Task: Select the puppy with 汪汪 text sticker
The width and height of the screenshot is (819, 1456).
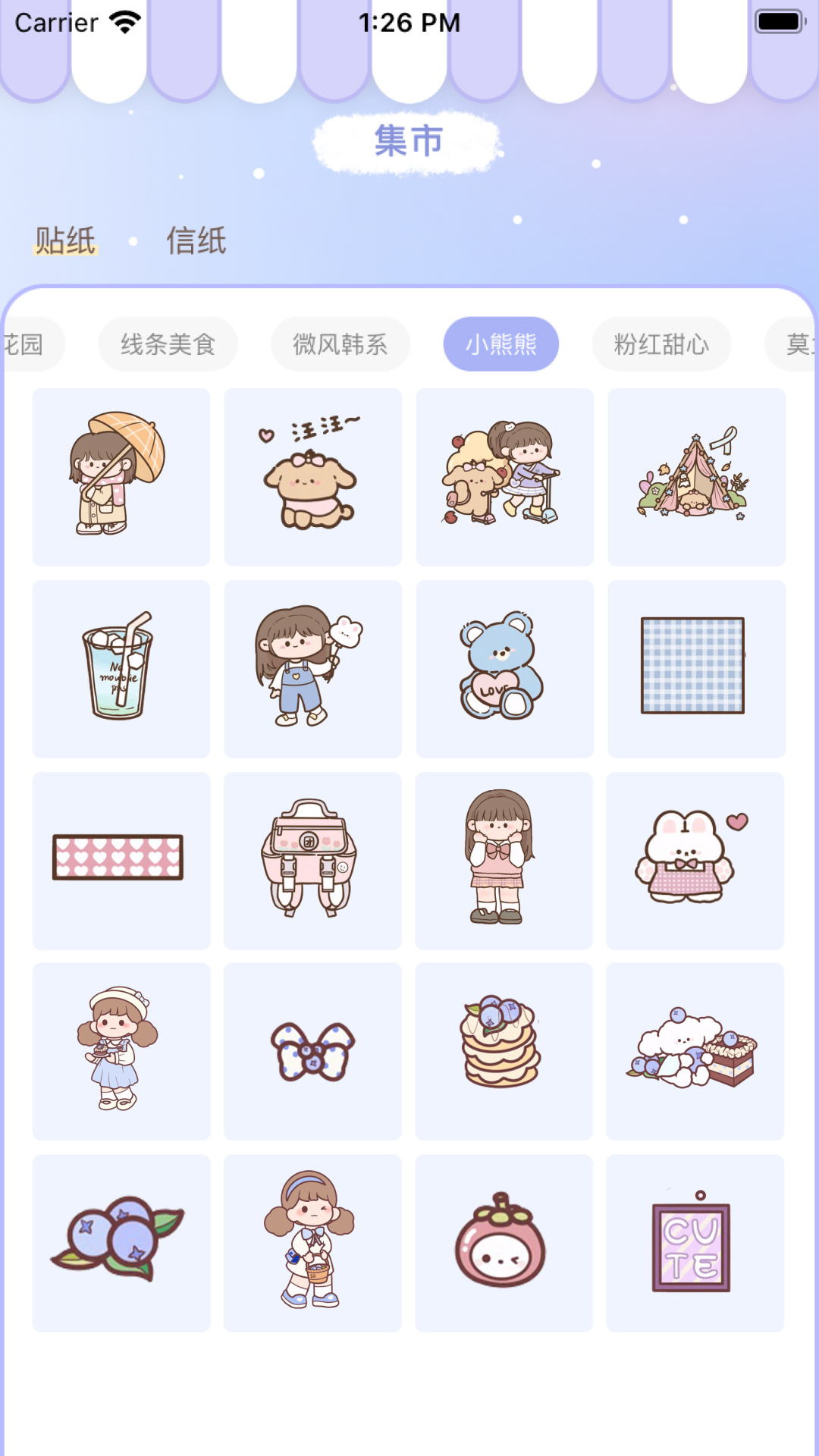Action: [312, 476]
